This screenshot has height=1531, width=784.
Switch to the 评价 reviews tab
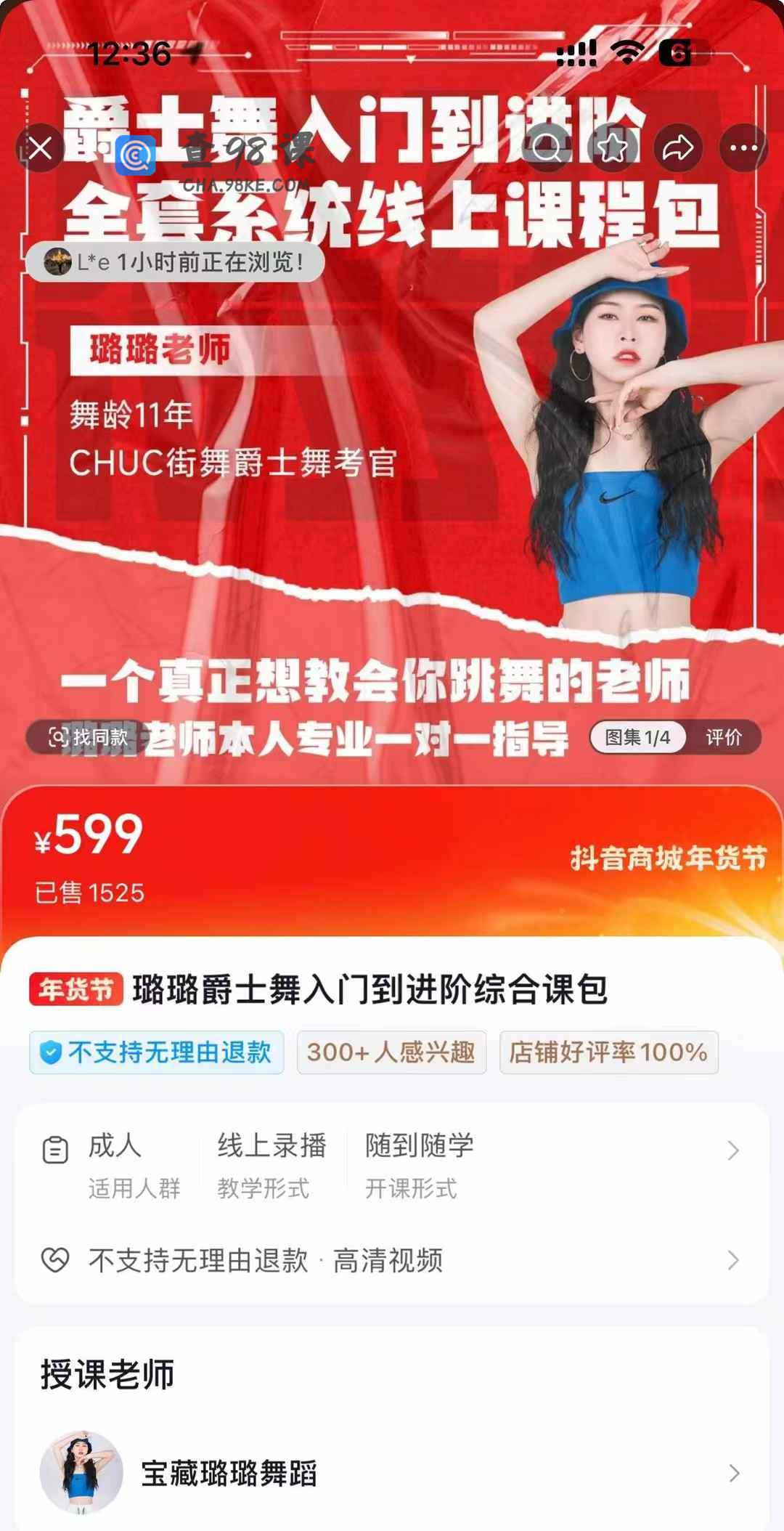(x=723, y=738)
